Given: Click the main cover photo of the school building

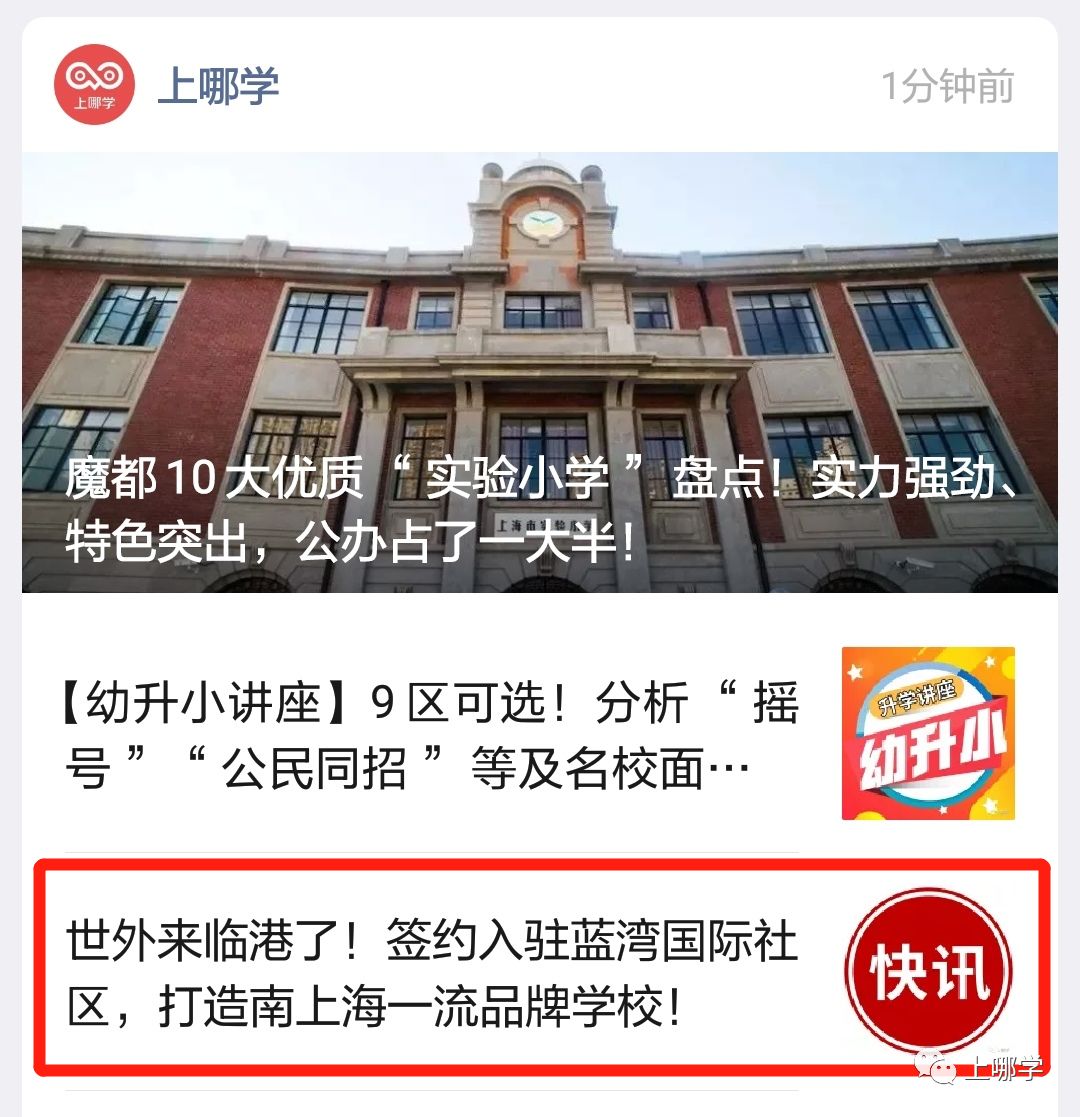Looking at the screenshot, I should point(540,300).
